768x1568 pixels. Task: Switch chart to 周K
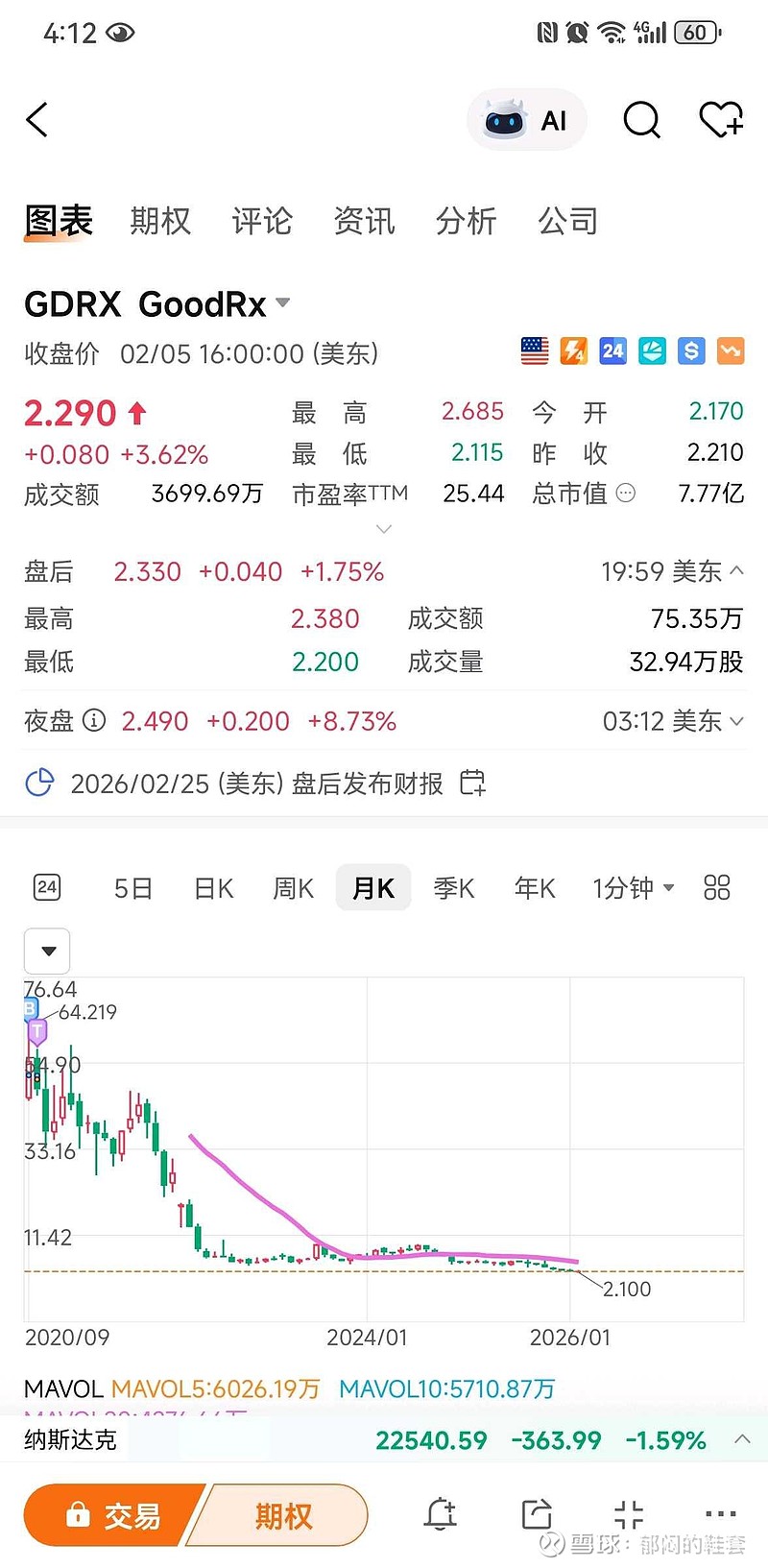(293, 888)
